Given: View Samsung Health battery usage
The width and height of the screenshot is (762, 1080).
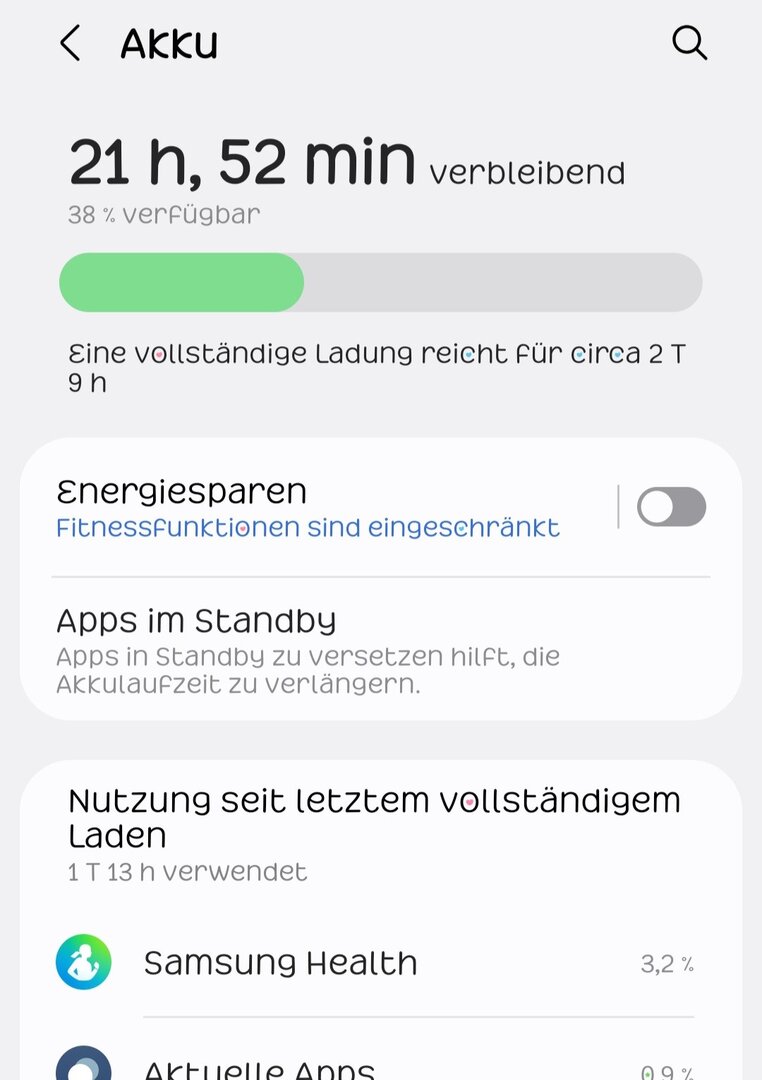Looking at the screenshot, I should pyautogui.click(x=380, y=963).
